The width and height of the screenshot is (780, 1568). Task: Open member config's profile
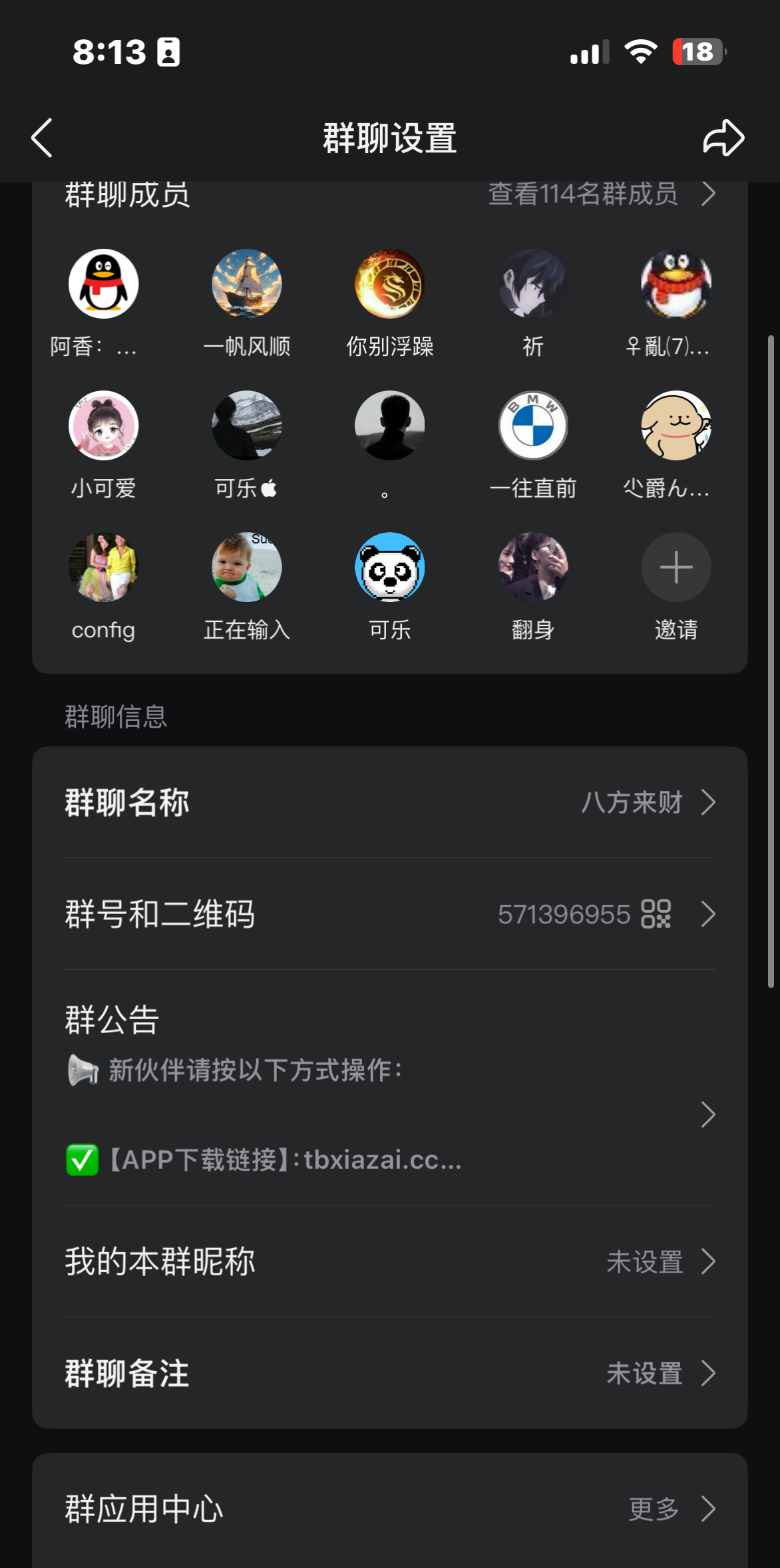pyautogui.click(x=104, y=567)
